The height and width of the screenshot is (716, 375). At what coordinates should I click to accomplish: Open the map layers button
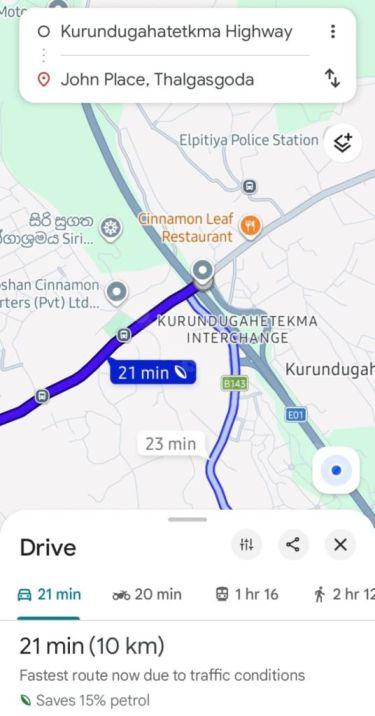coord(343,143)
